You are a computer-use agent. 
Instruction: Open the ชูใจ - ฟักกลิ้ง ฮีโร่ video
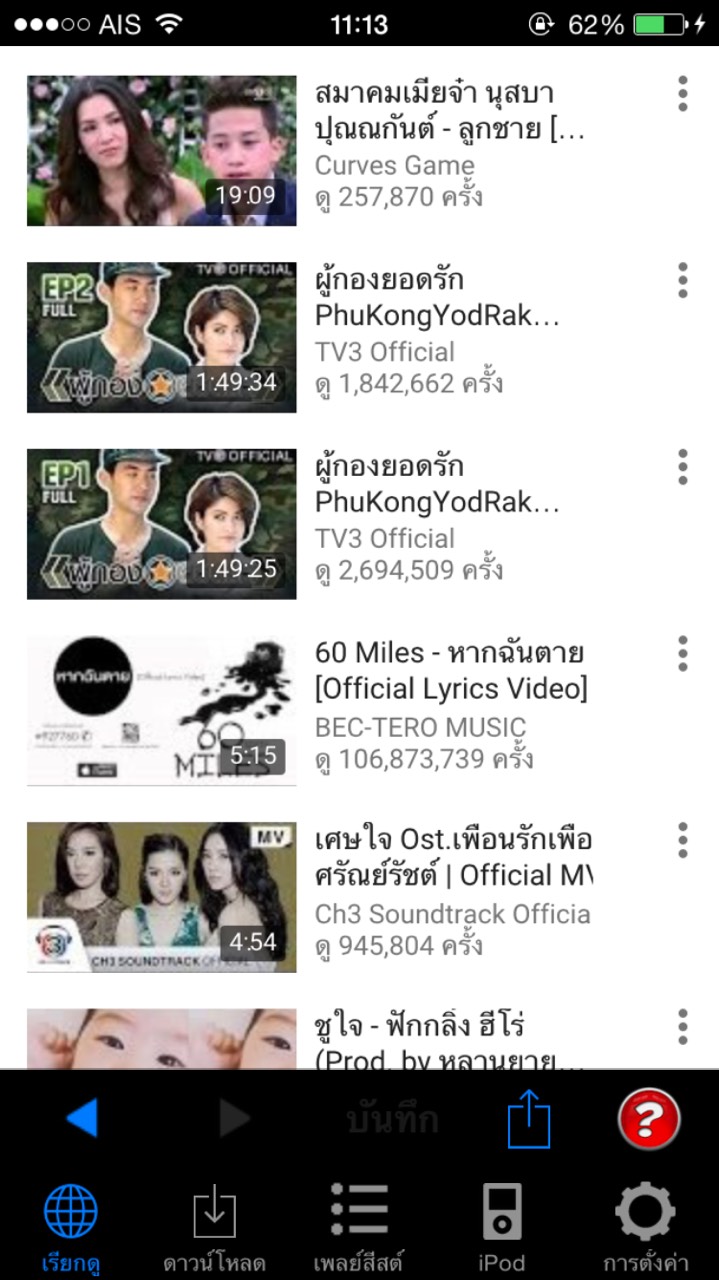point(162,1040)
